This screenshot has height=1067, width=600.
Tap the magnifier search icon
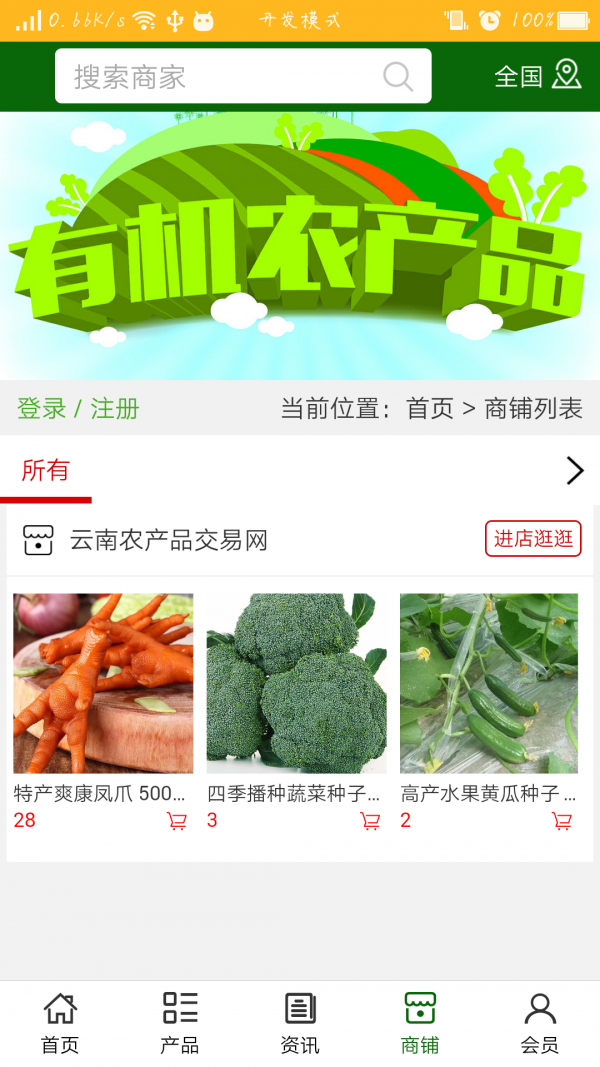point(398,77)
